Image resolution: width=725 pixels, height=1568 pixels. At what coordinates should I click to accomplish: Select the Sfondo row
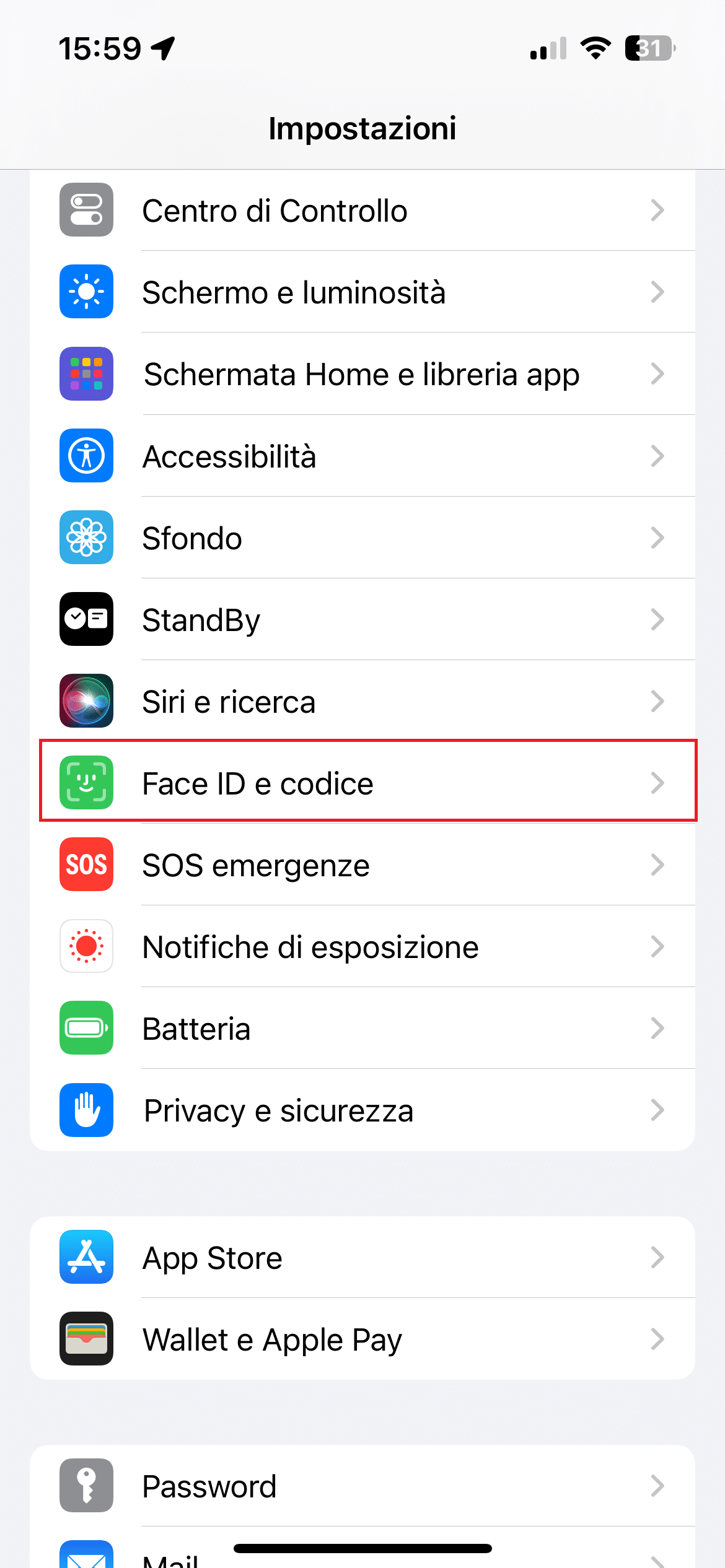(362, 538)
